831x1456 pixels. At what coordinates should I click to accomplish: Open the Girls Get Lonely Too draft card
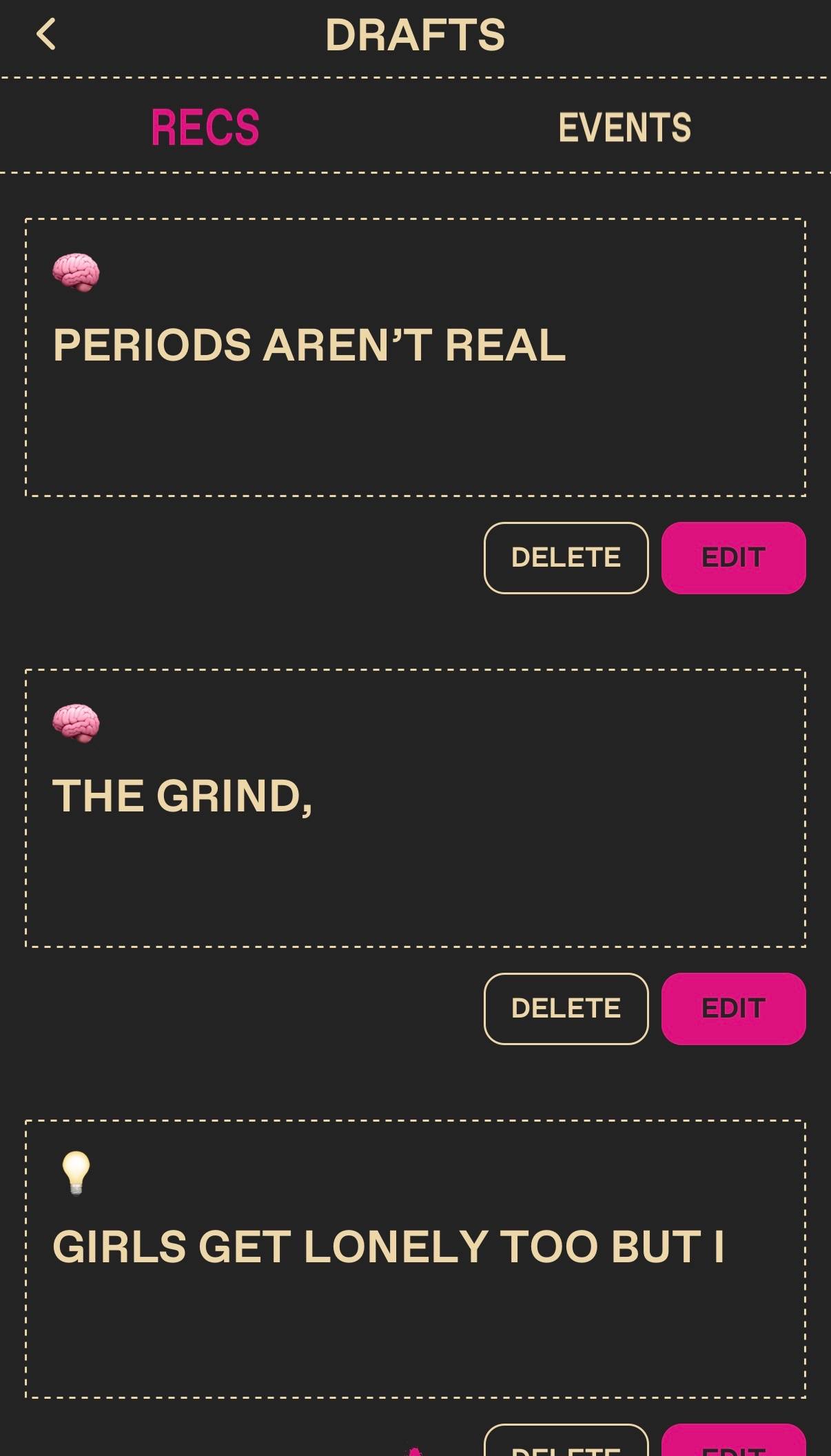click(415, 1259)
